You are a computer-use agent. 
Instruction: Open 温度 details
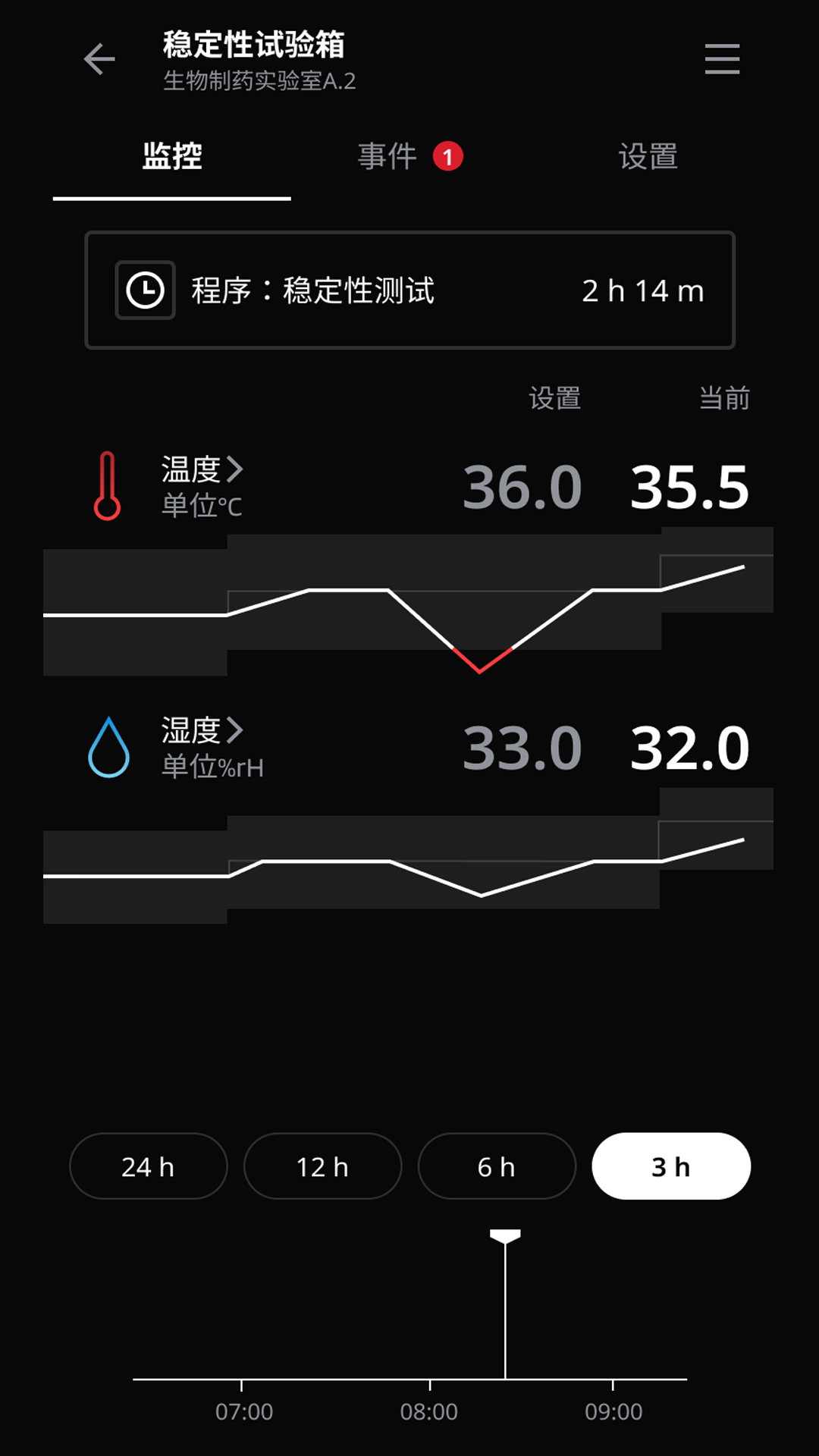202,470
